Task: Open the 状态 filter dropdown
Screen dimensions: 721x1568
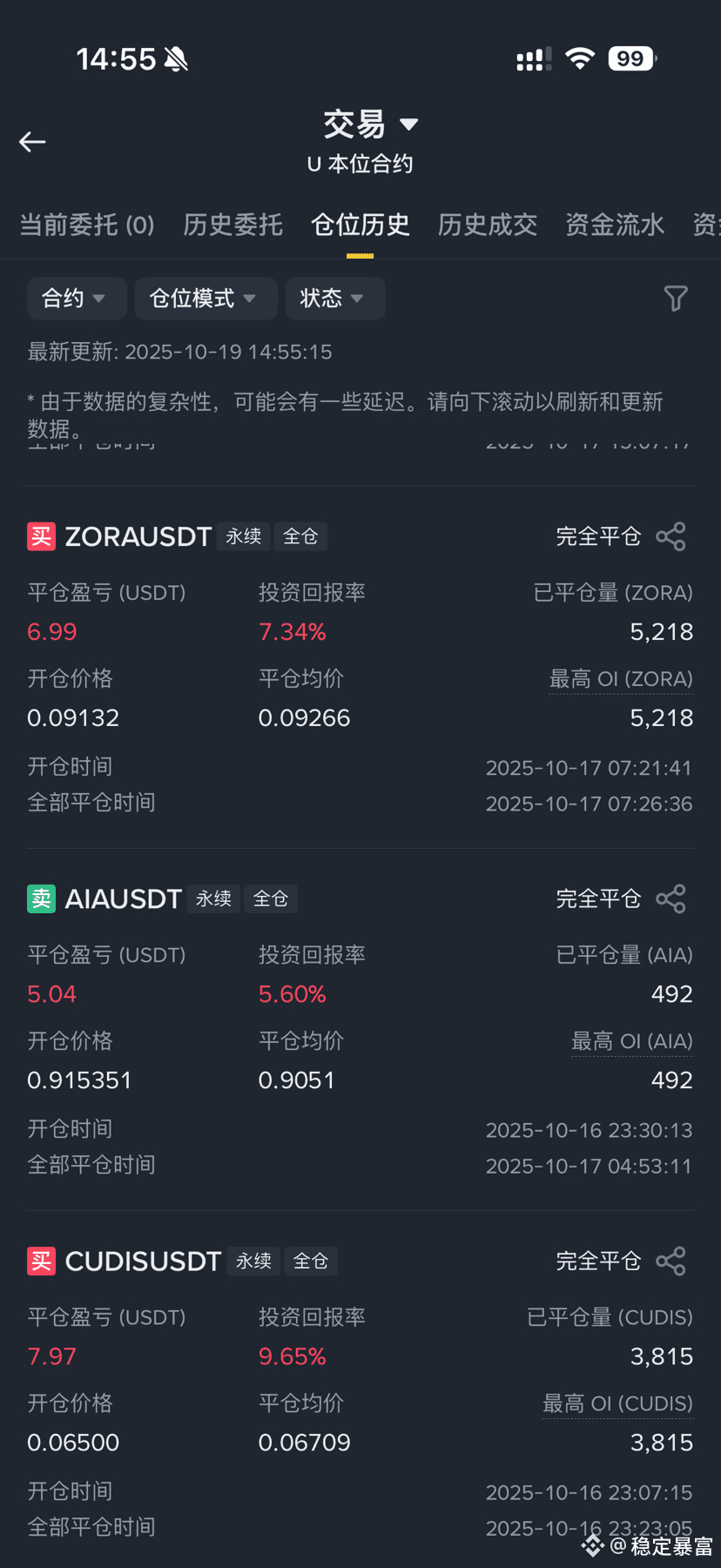Action: (334, 299)
